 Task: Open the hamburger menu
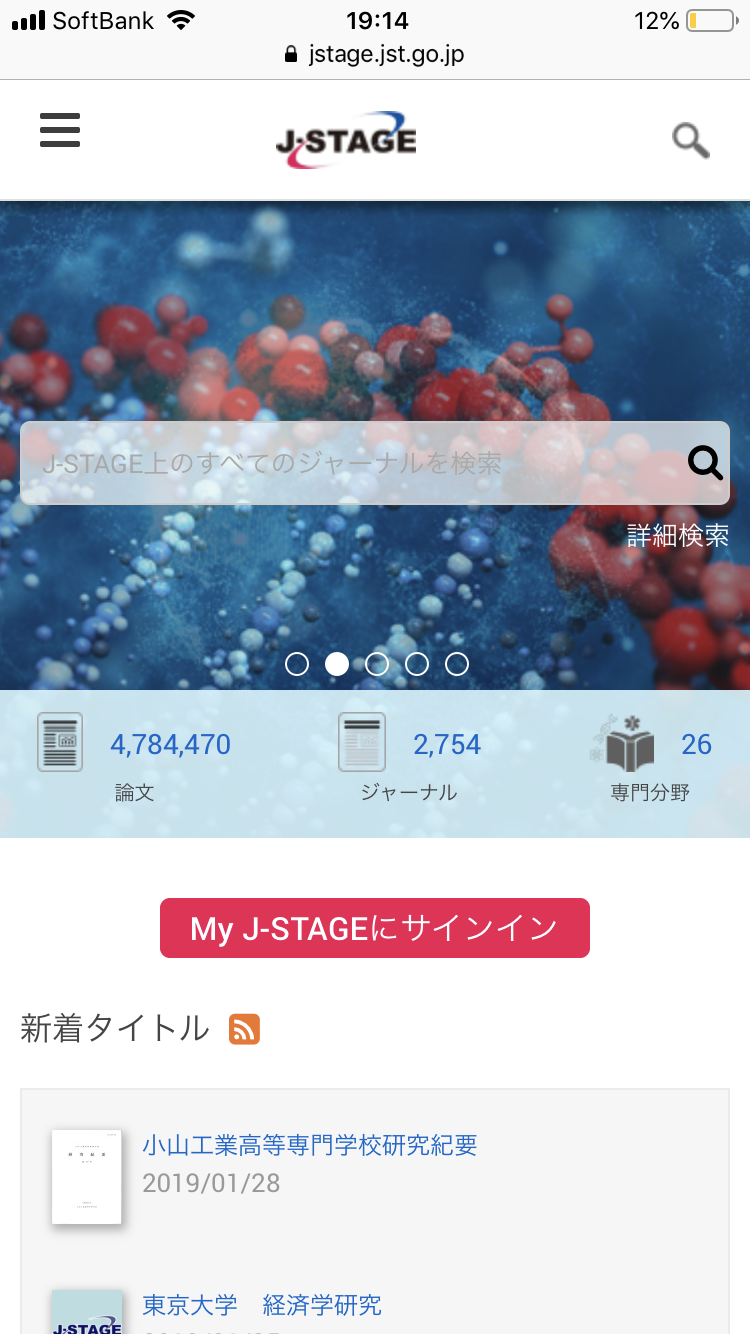[60, 131]
